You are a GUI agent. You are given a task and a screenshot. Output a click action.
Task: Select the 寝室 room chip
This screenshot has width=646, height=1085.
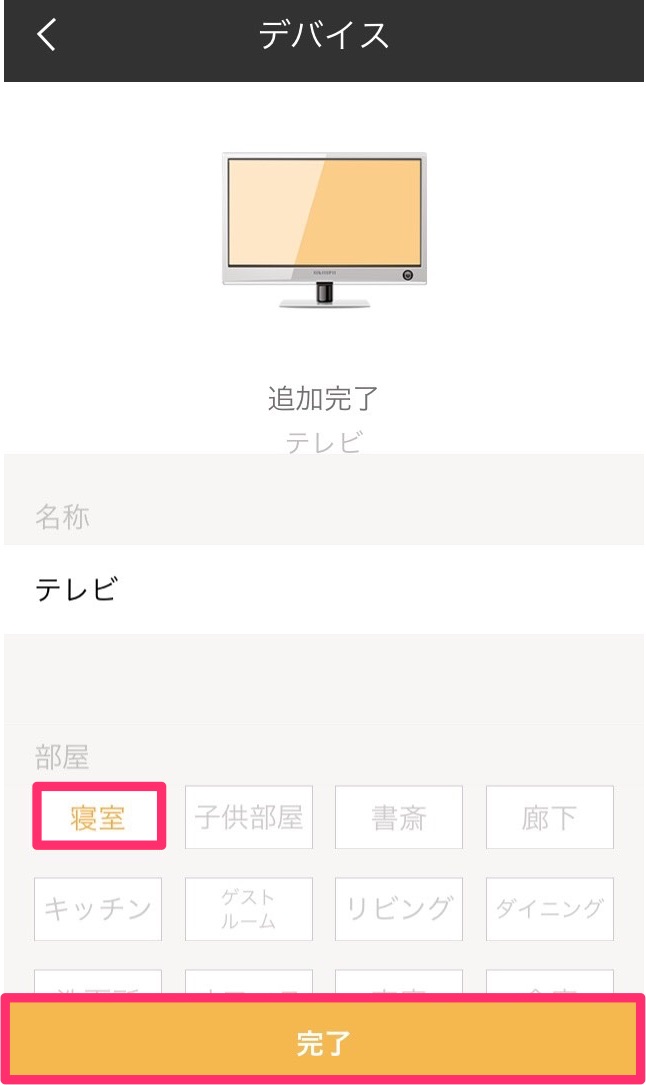98,817
